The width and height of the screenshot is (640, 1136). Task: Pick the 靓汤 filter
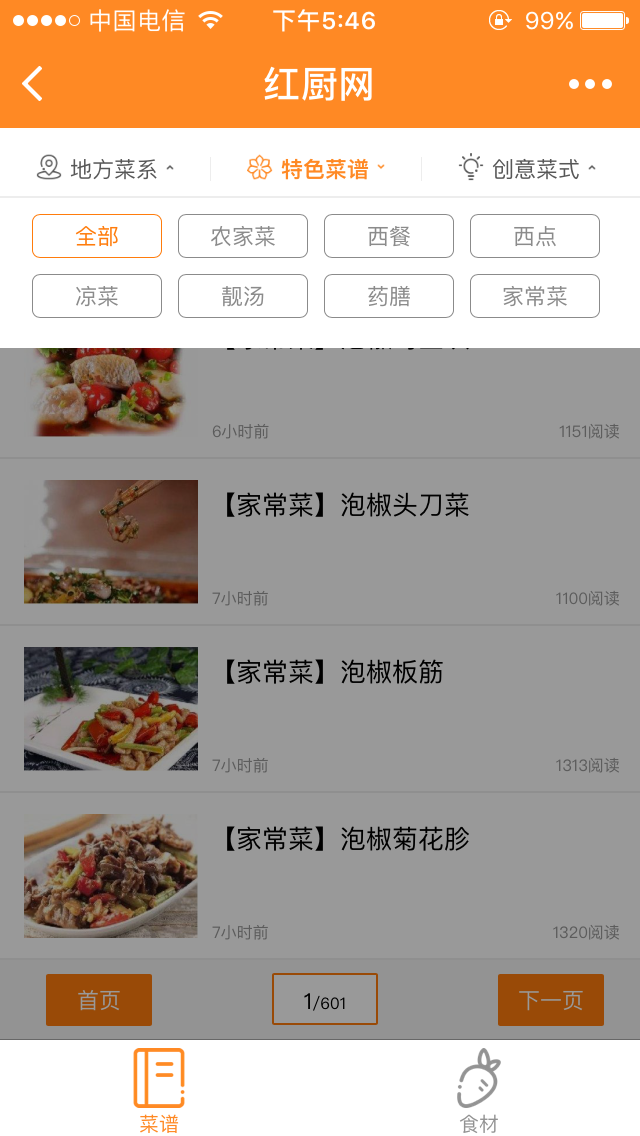click(243, 296)
